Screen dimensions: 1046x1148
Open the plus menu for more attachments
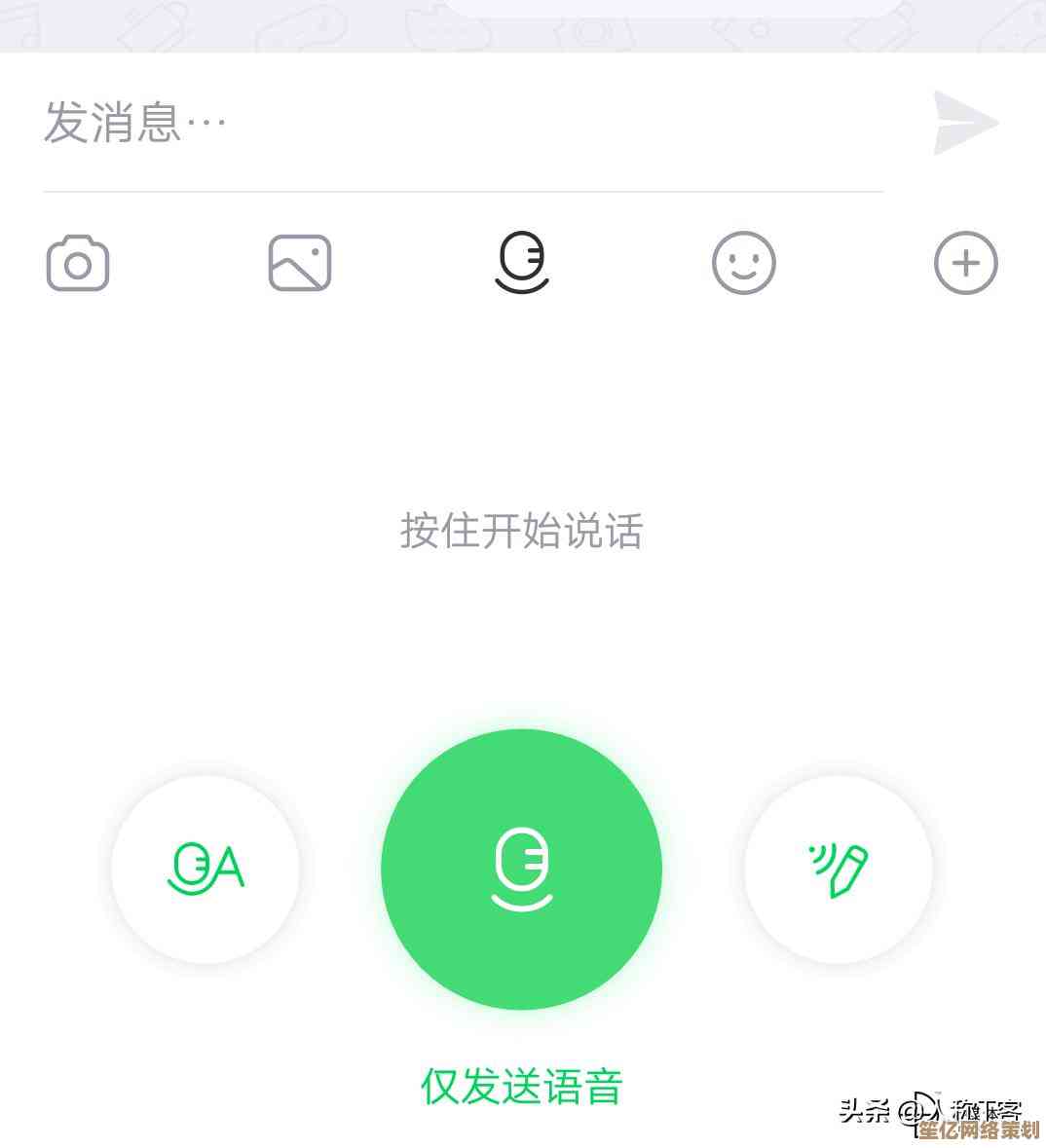966,263
